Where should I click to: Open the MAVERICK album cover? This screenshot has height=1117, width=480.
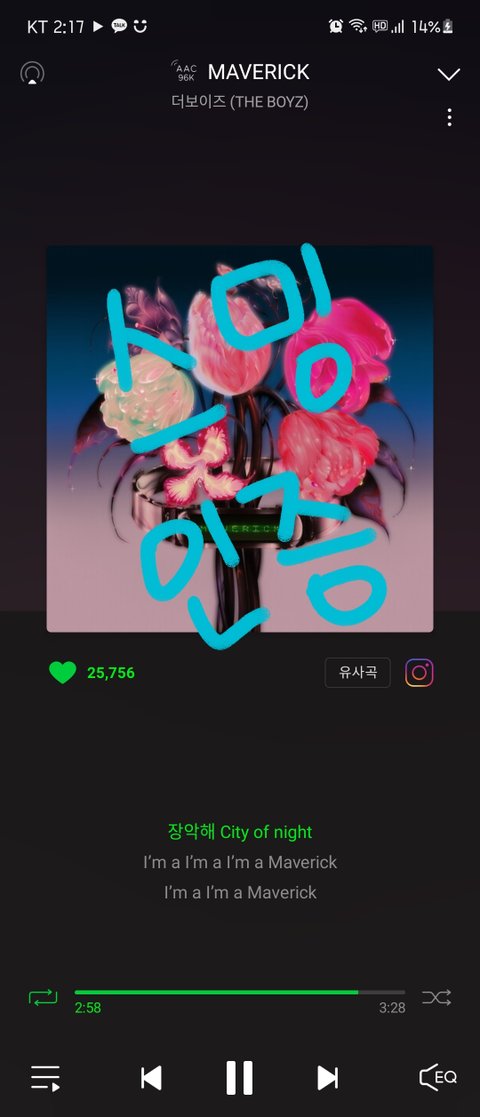[x=240, y=439]
